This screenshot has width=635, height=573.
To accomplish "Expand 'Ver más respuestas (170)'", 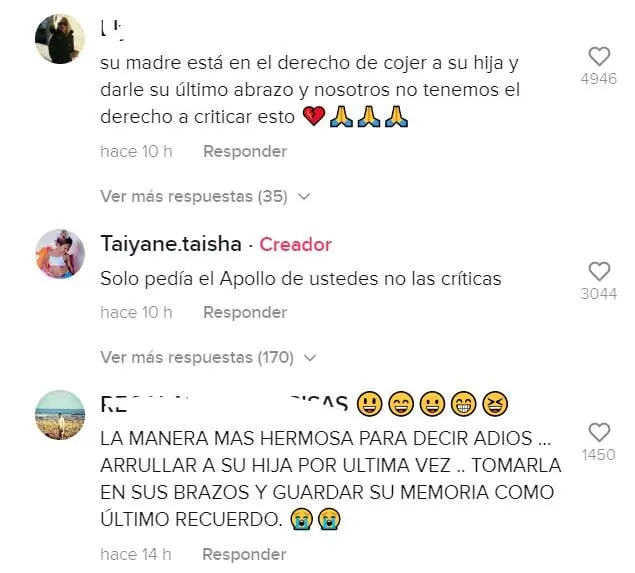I will [205, 357].
